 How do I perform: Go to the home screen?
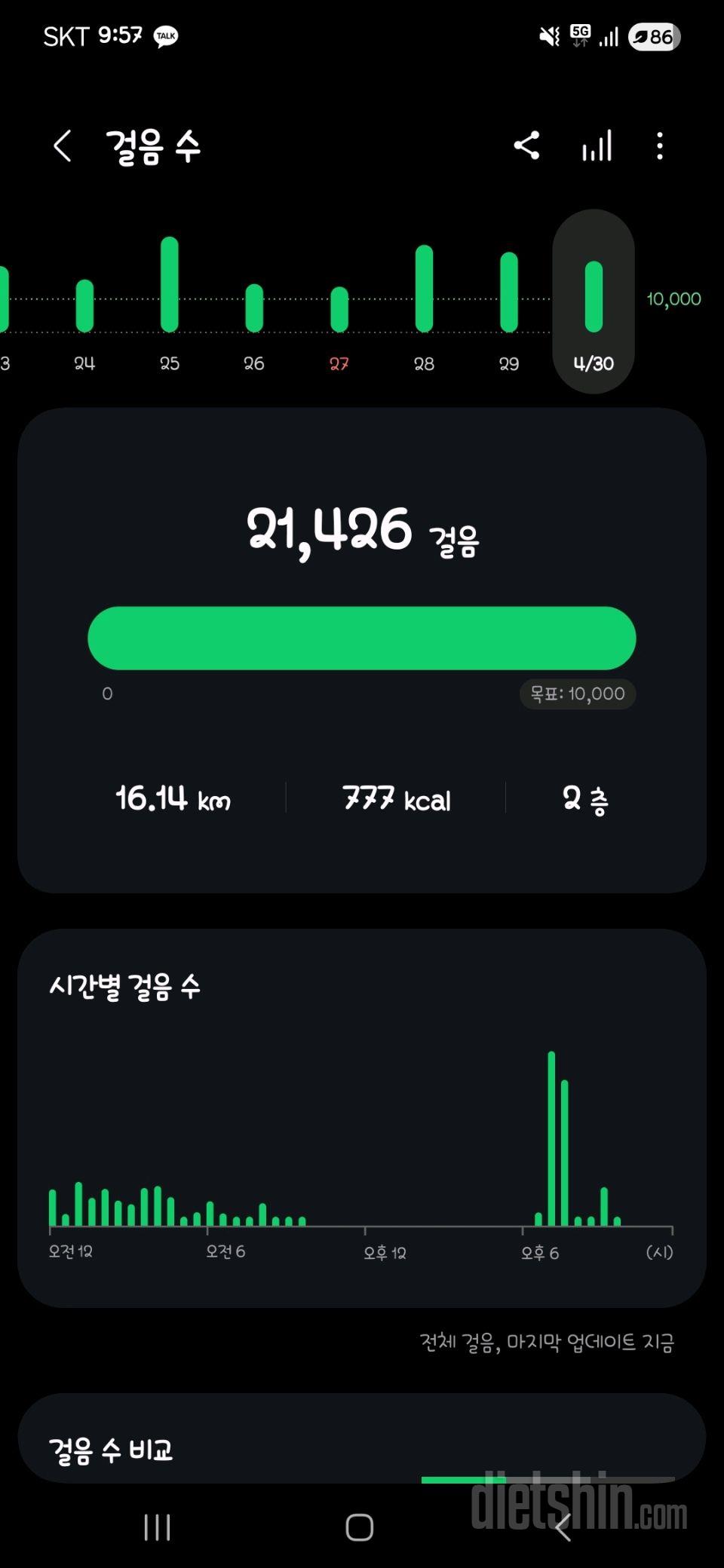pyautogui.click(x=360, y=1527)
